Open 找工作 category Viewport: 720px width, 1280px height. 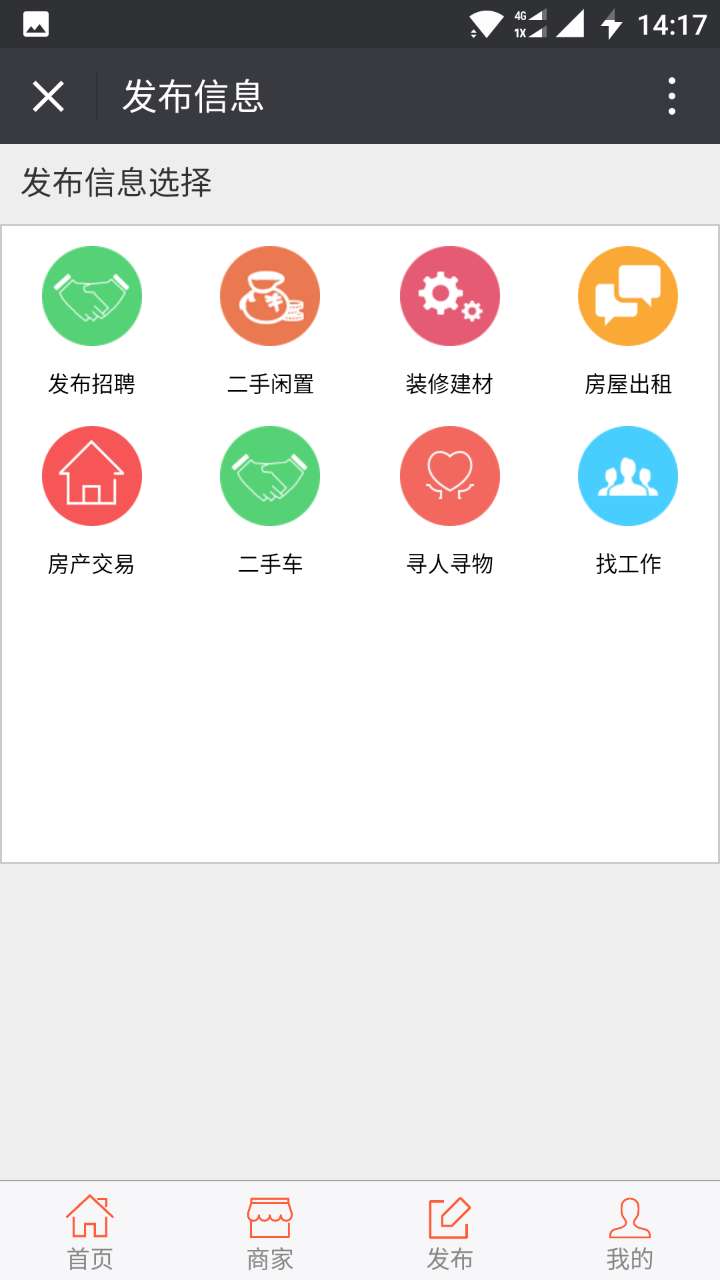(x=628, y=477)
